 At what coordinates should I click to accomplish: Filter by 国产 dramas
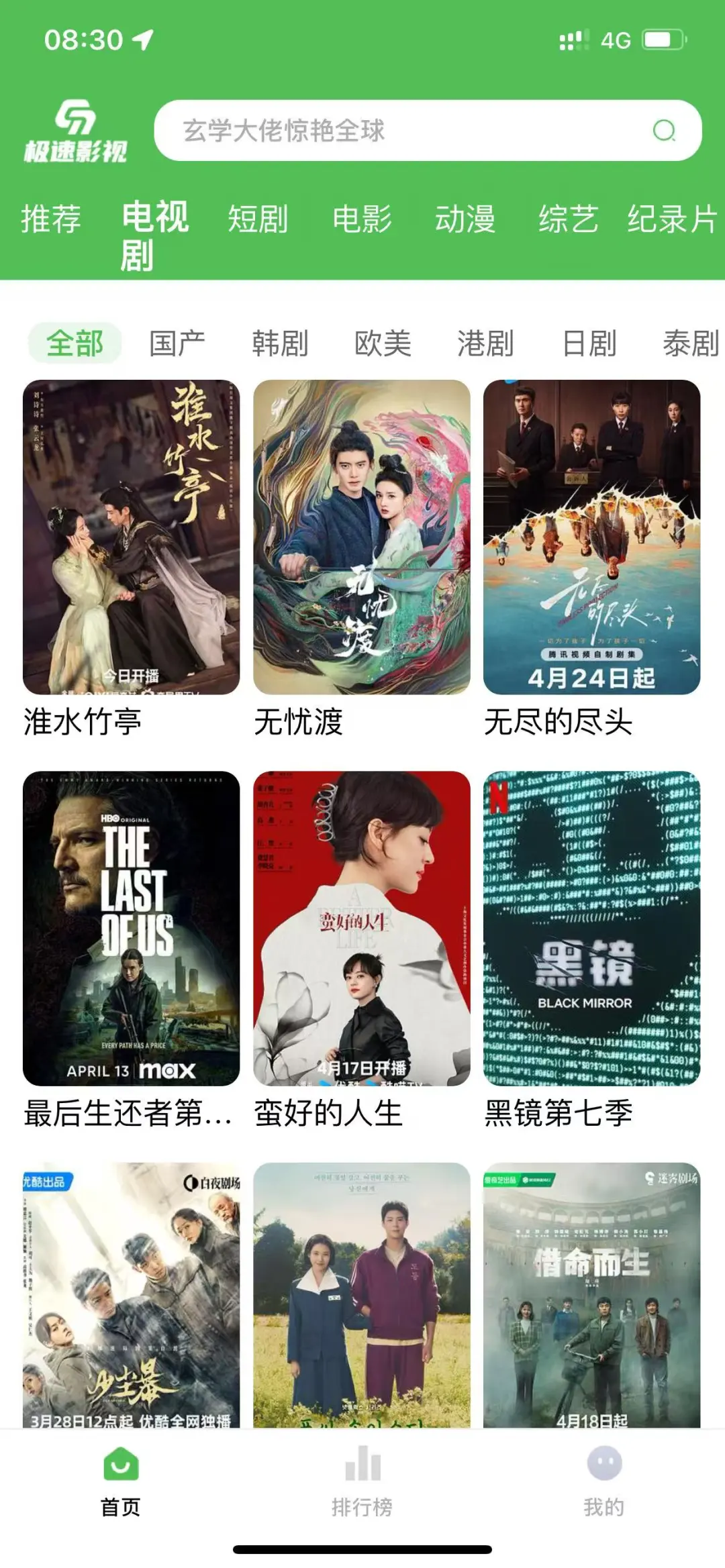[x=177, y=344]
